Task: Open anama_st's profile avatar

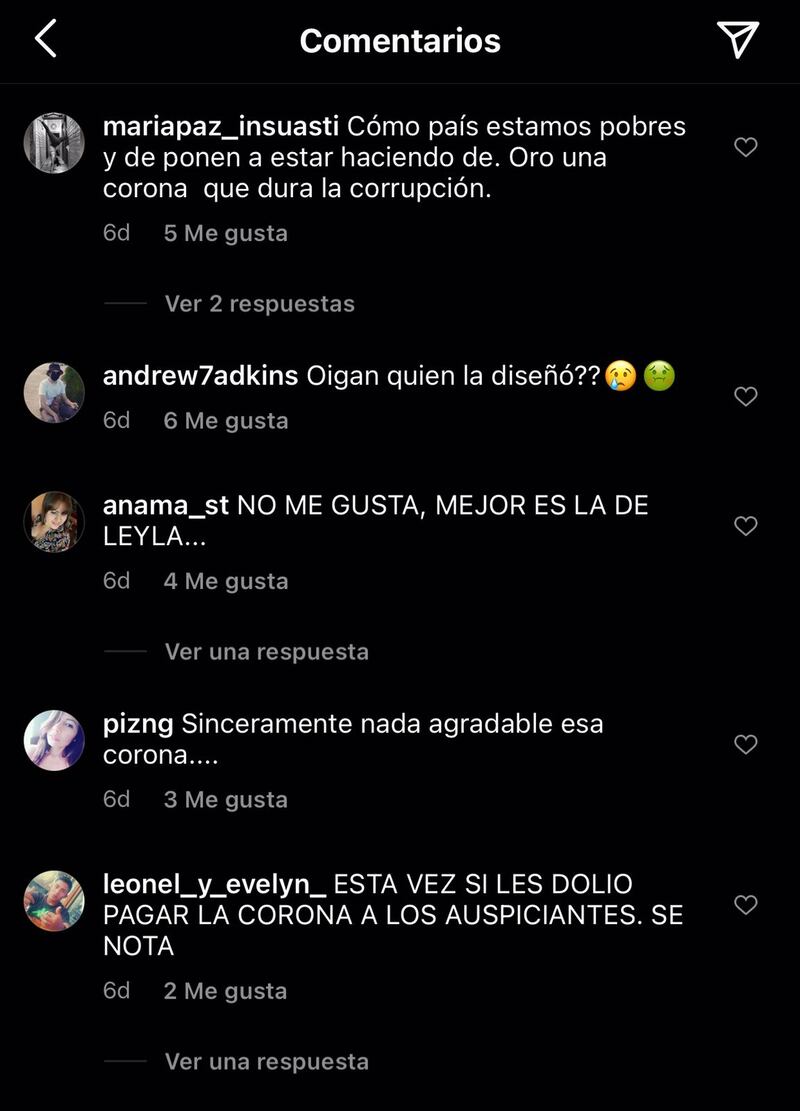Action: (x=54, y=522)
